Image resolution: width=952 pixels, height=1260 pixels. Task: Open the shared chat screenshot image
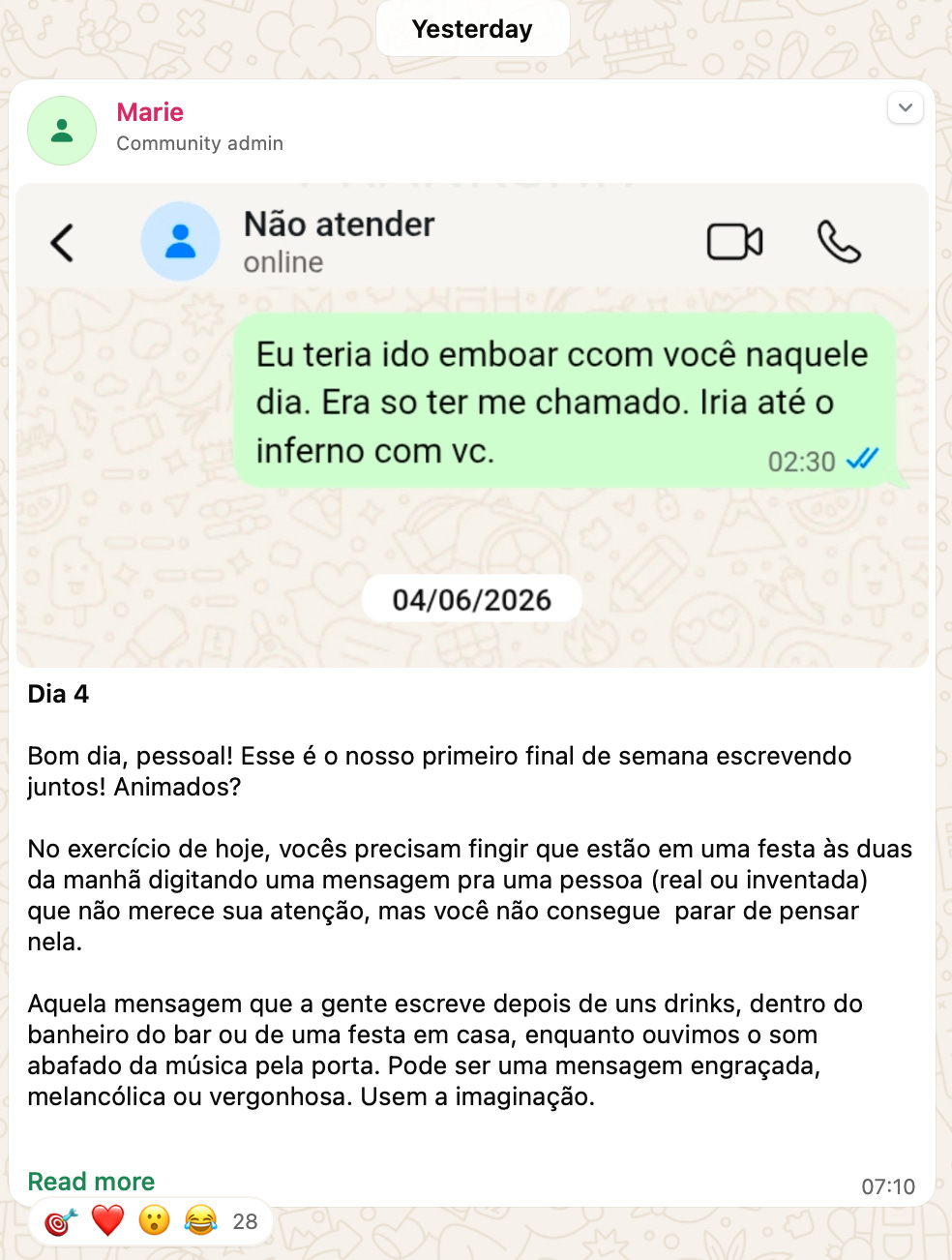[472, 425]
